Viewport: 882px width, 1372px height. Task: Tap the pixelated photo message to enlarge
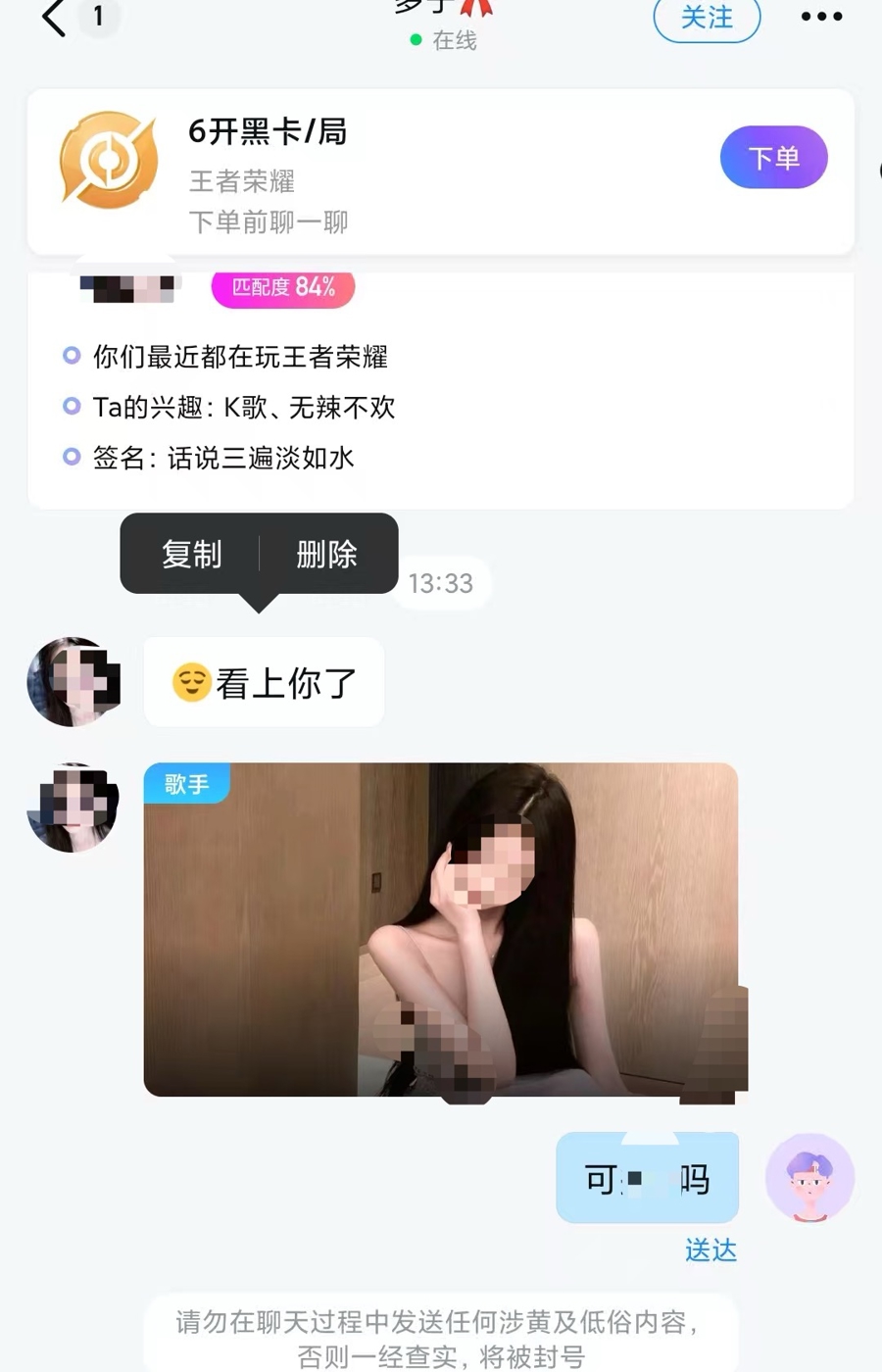[x=439, y=929]
